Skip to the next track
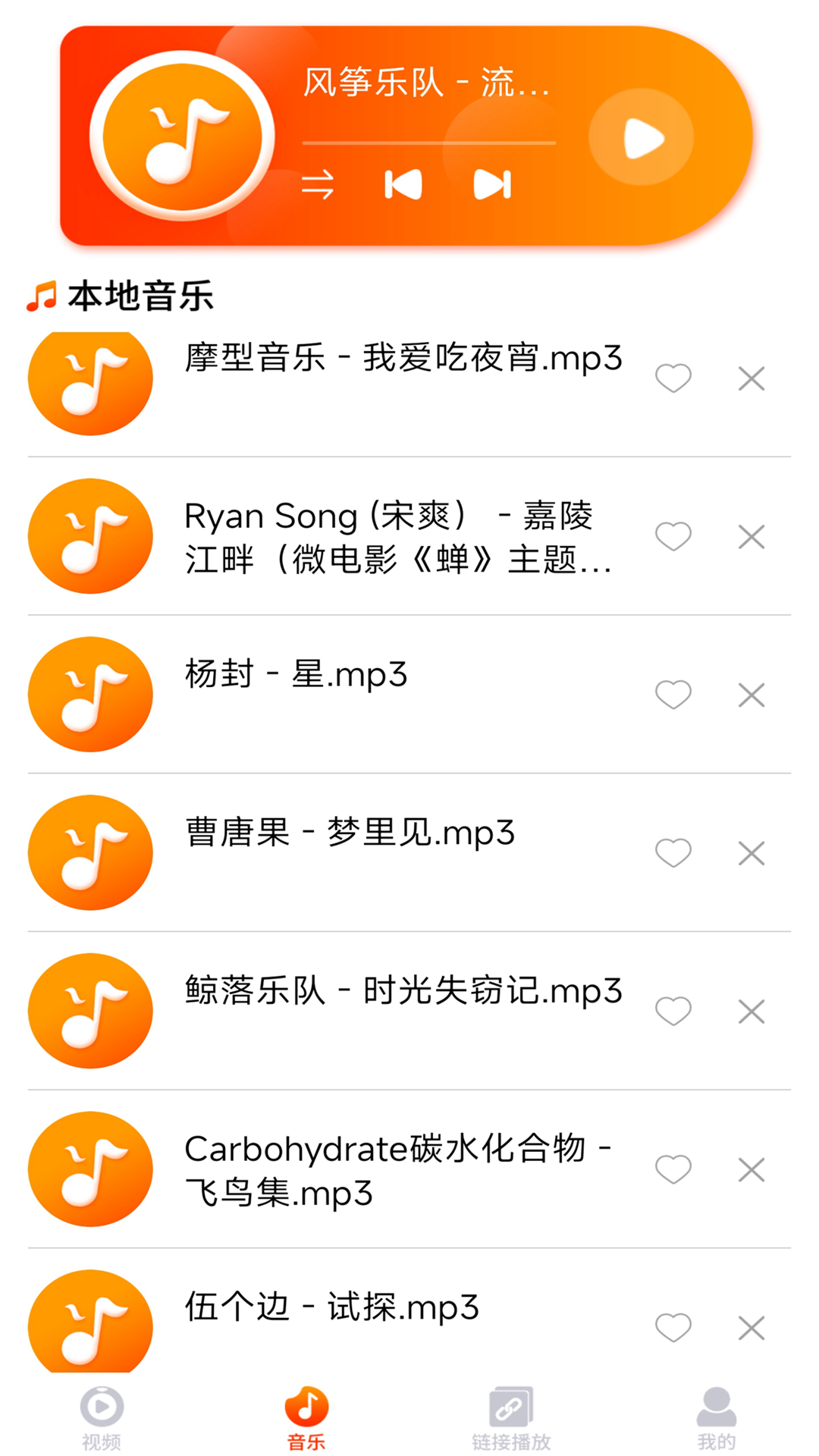The image size is (819, 1456). [492, 184]
